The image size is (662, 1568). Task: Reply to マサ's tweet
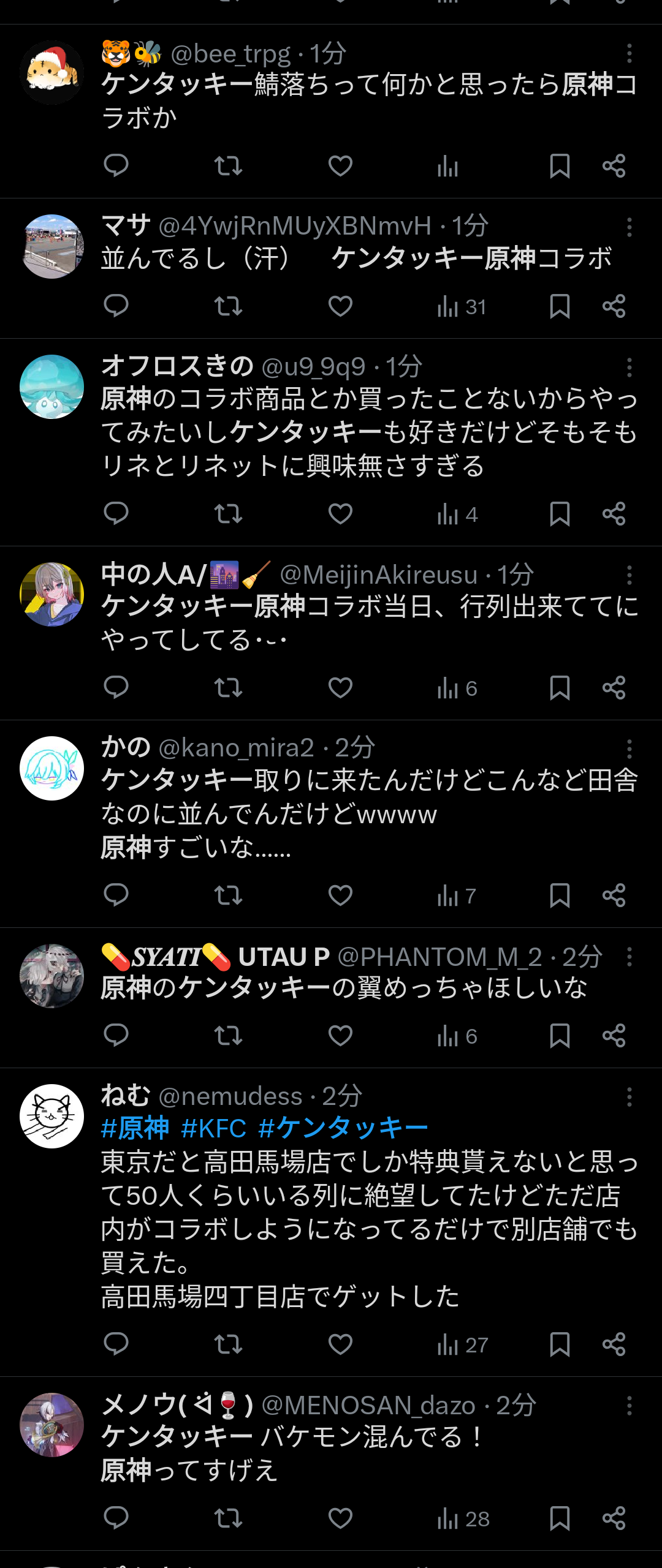coord(116,306)
